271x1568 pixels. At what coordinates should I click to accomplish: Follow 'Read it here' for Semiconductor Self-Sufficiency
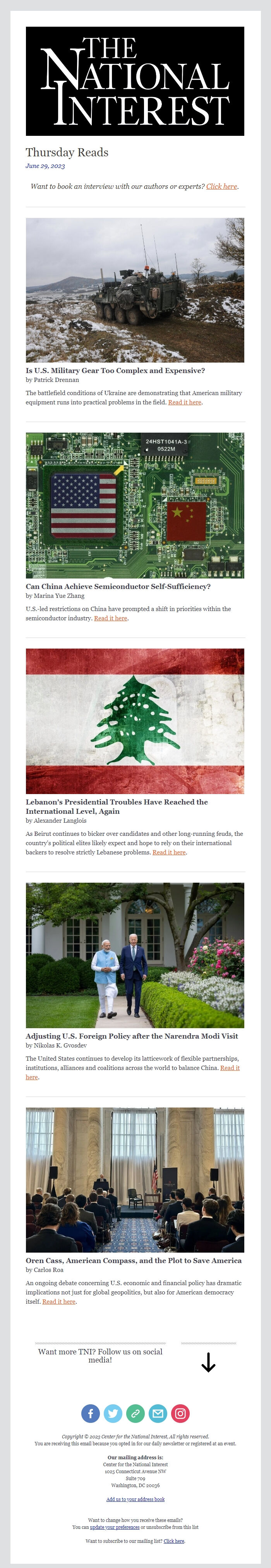tap(110, 618)
